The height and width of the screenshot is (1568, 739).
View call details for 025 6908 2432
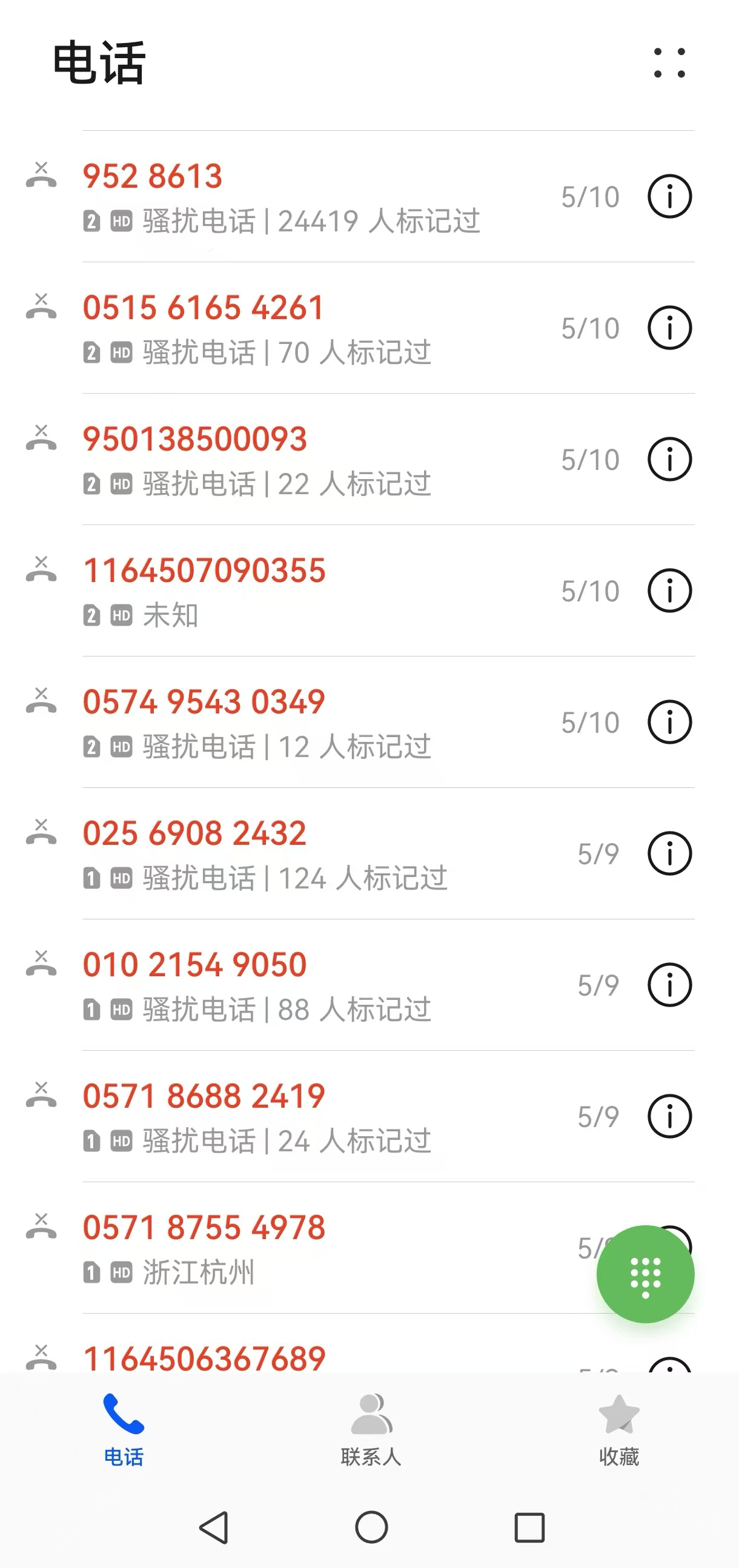[x=669, y=853]
